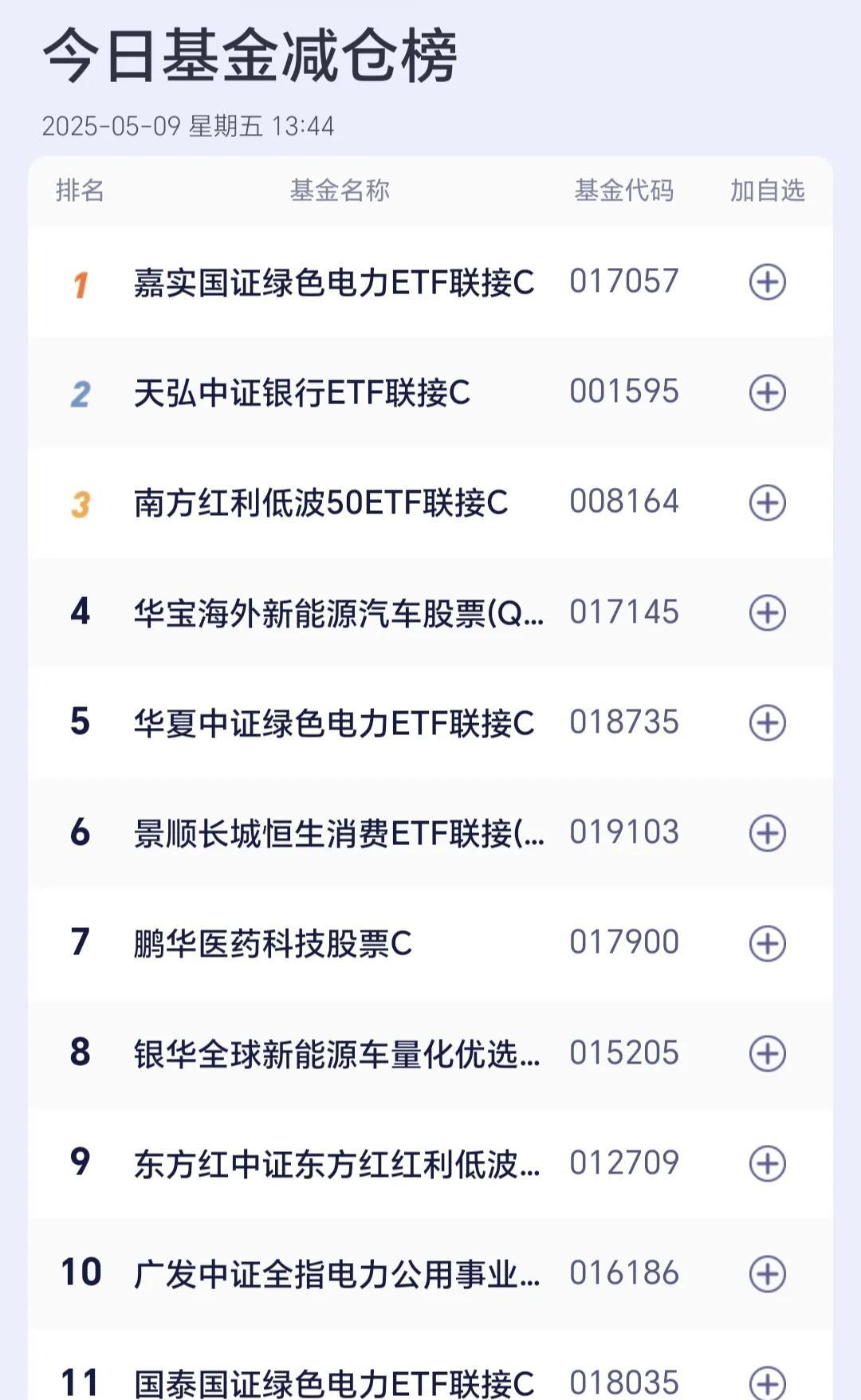Add fund 012709 to favorites

pyautogui.click(x=767, y=1163)
